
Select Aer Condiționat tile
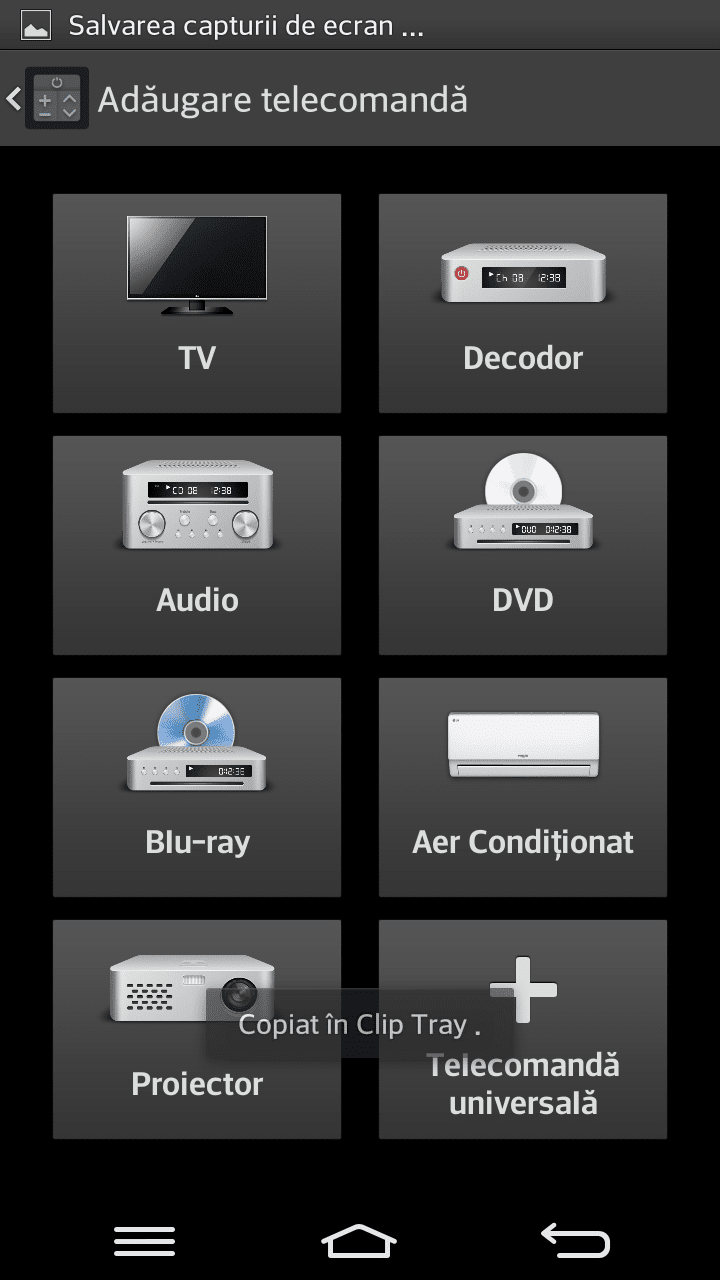point(523,787)
